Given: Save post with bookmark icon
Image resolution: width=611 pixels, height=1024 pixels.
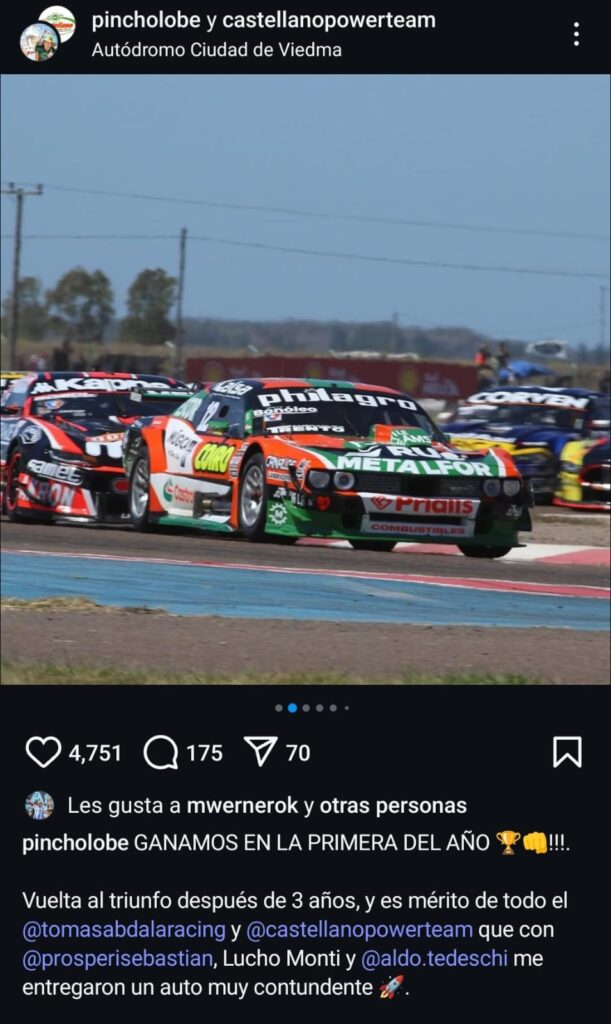Looking at the screenshot, I should 567,752.
